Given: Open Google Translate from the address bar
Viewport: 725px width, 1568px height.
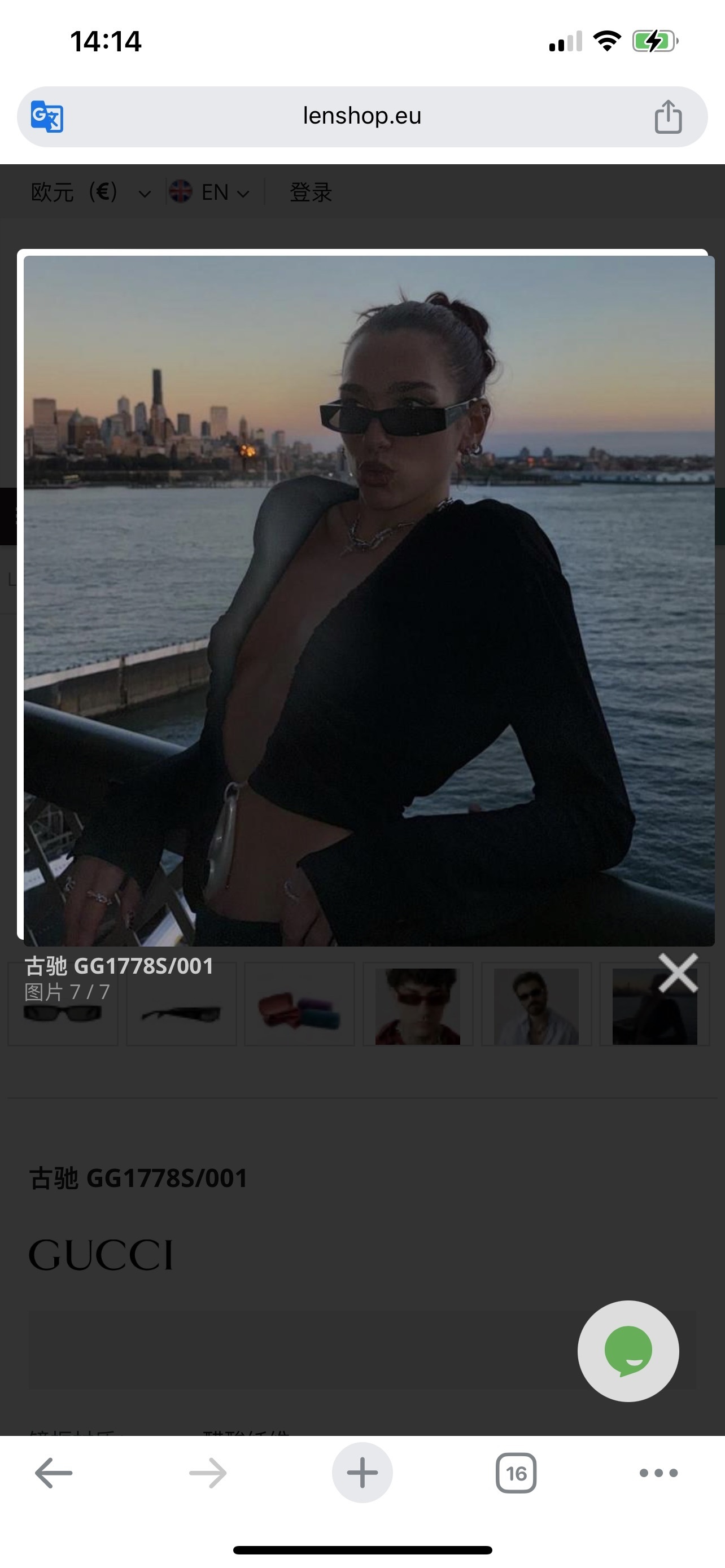Looking at the screenshot, I should tap(46, 117).
